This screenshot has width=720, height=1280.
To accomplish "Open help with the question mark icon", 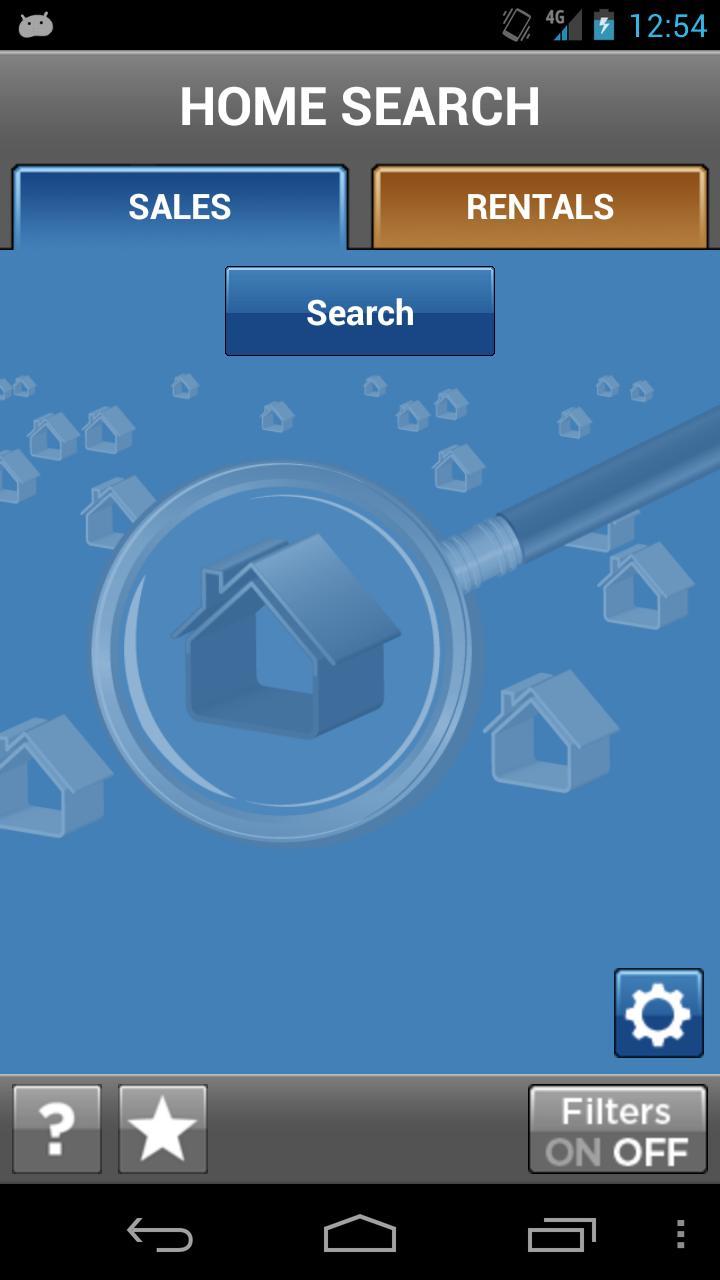I will click(57, 1129).
